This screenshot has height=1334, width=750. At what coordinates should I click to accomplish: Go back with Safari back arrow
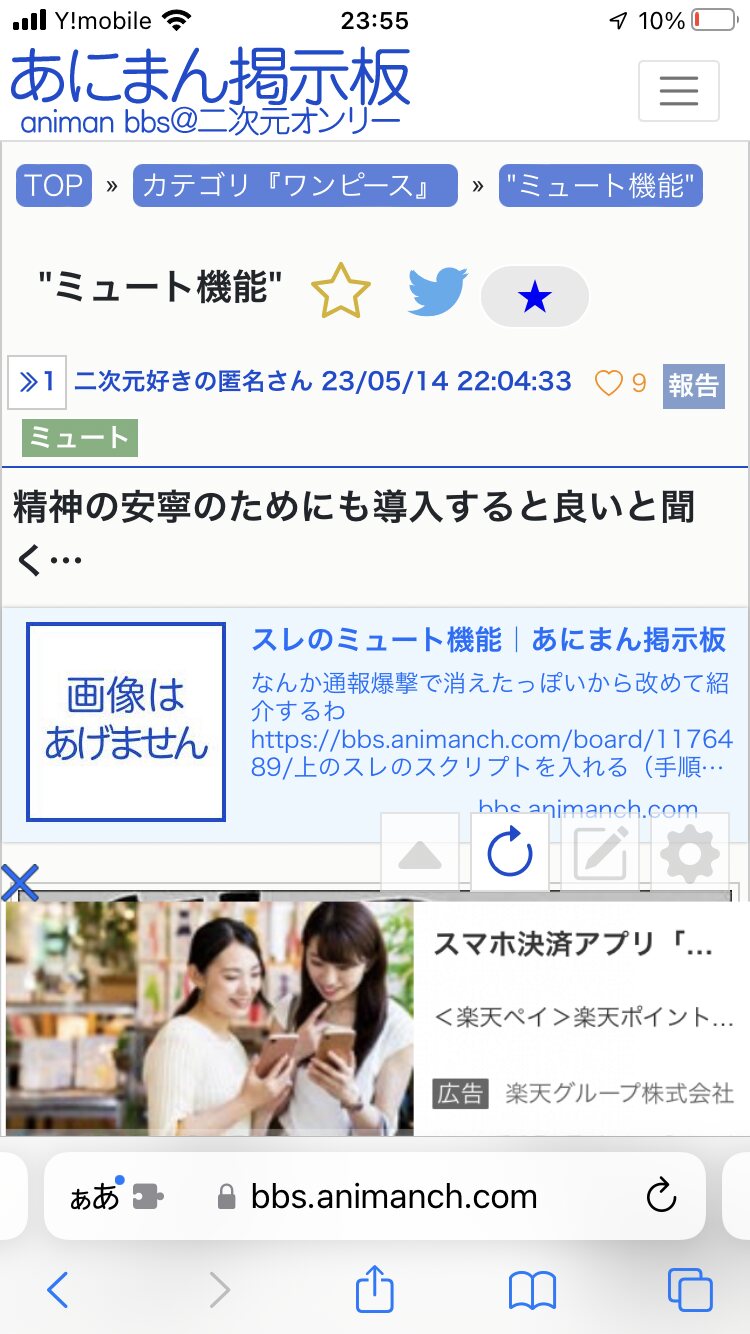[58, 1290]
